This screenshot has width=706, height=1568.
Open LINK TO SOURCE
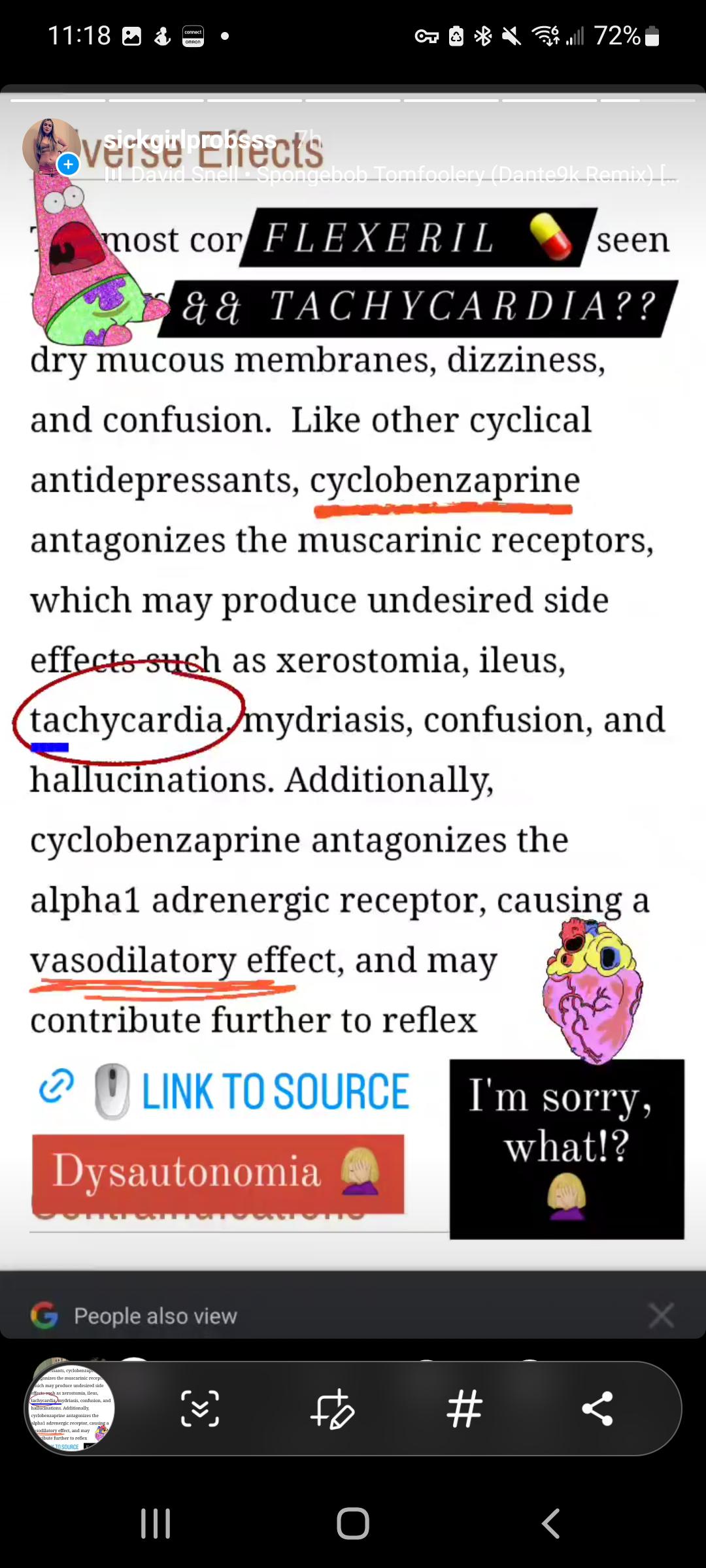tap(275, 1086)
